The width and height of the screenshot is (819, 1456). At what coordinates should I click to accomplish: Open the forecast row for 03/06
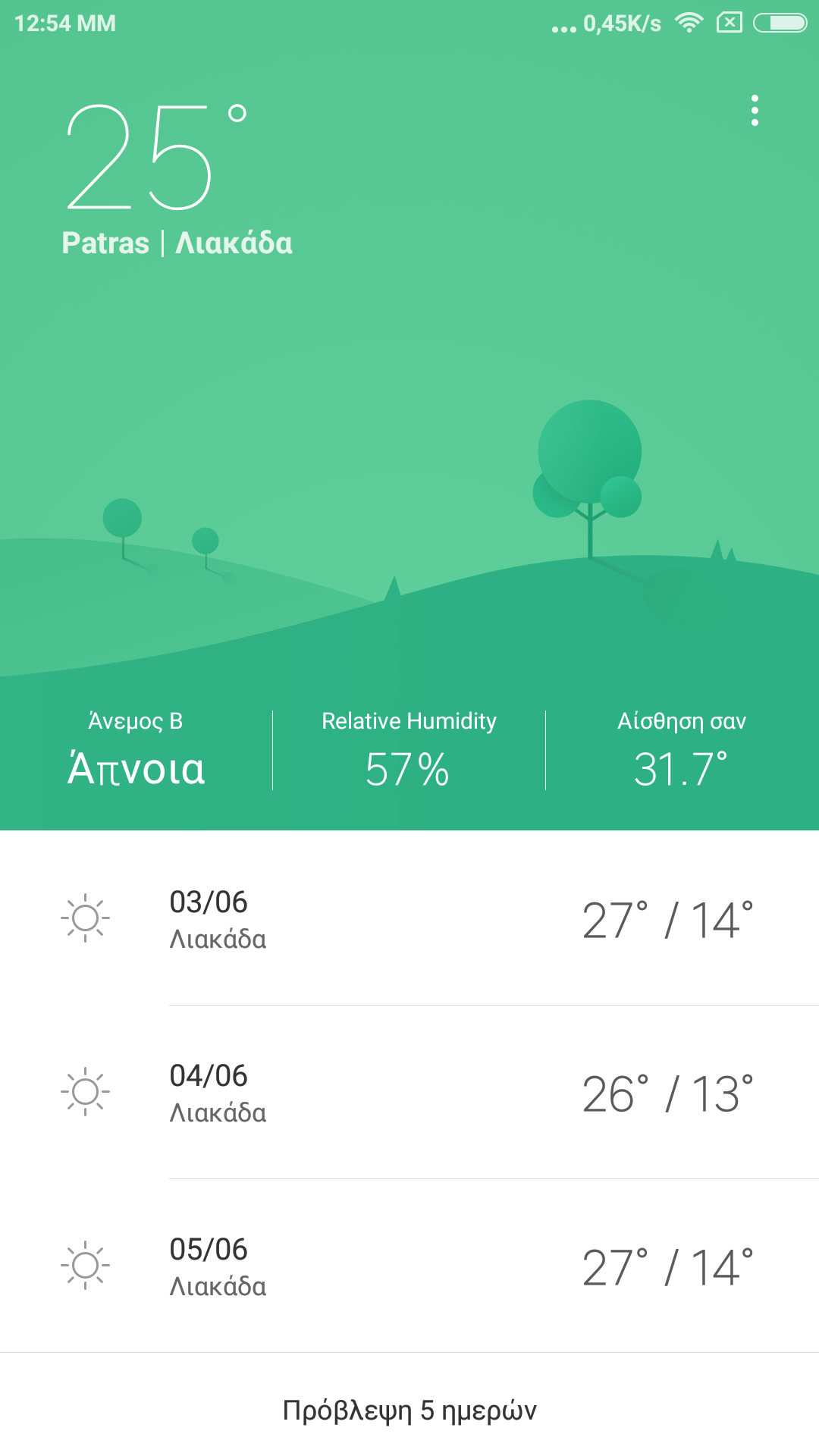[x=409, y=919]
